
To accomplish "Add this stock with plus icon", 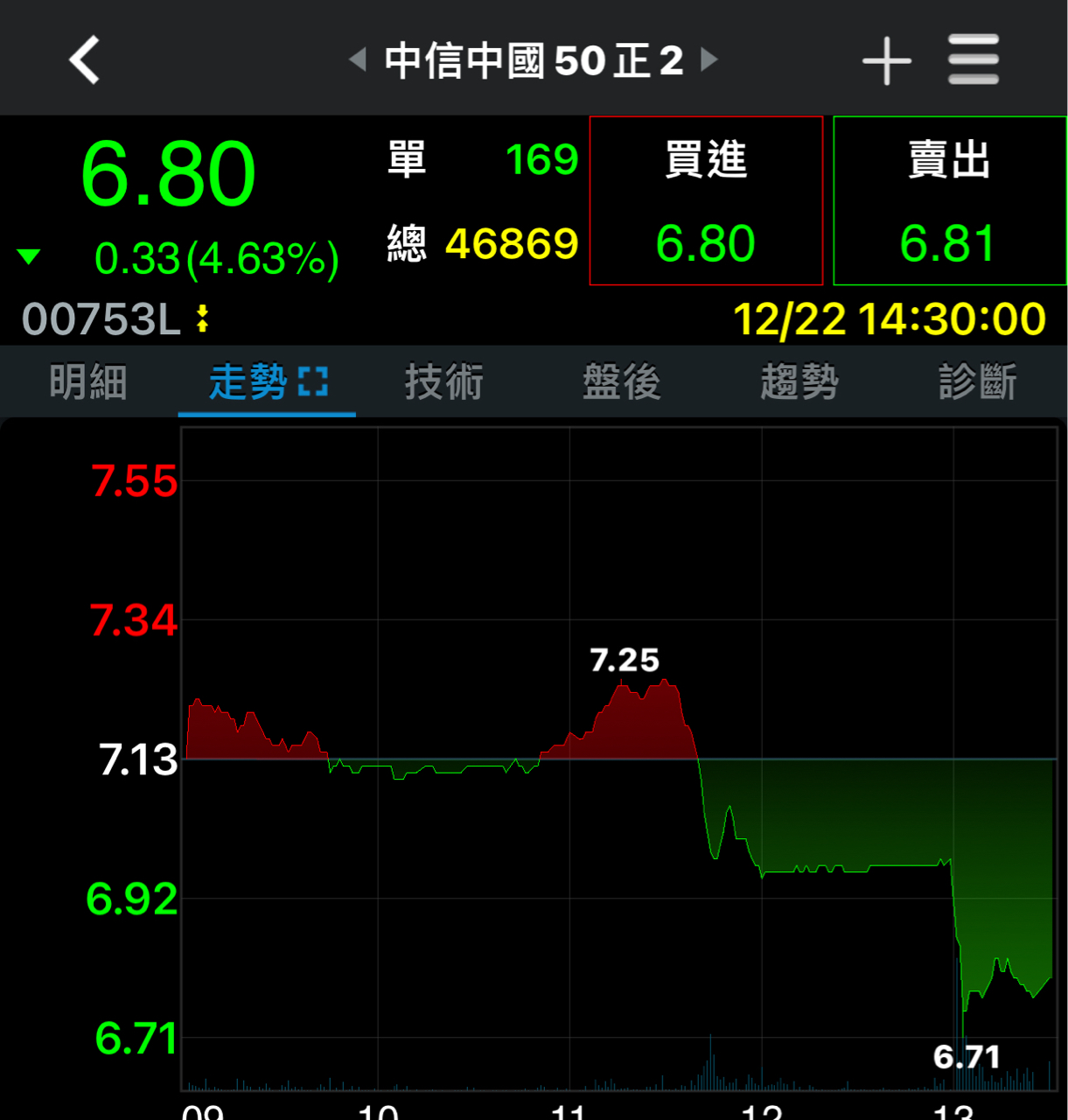I will pos(886,60).
